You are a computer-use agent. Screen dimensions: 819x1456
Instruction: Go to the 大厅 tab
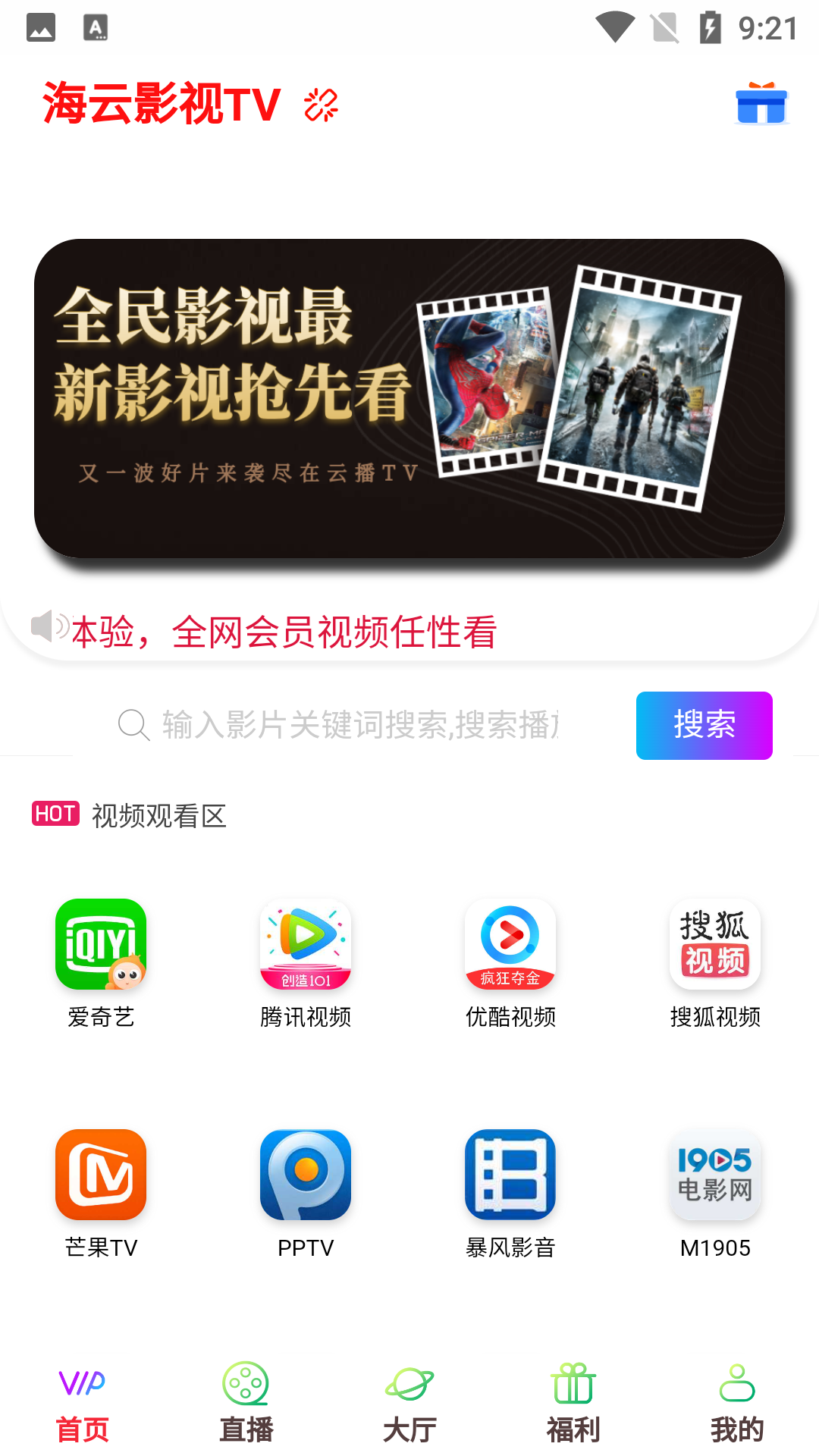coord(409,1404)
